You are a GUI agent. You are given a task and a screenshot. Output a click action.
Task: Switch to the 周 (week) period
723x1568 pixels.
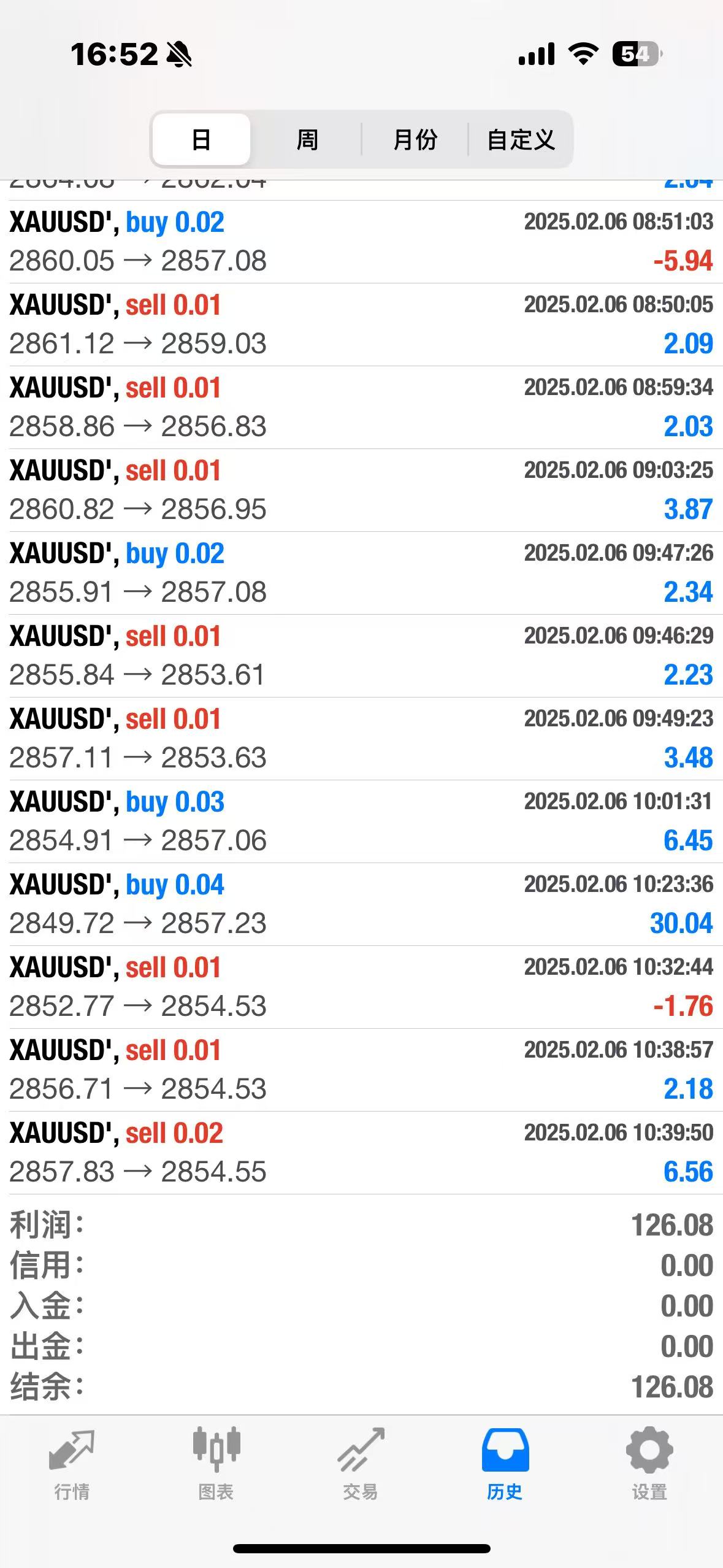[307, 140]
